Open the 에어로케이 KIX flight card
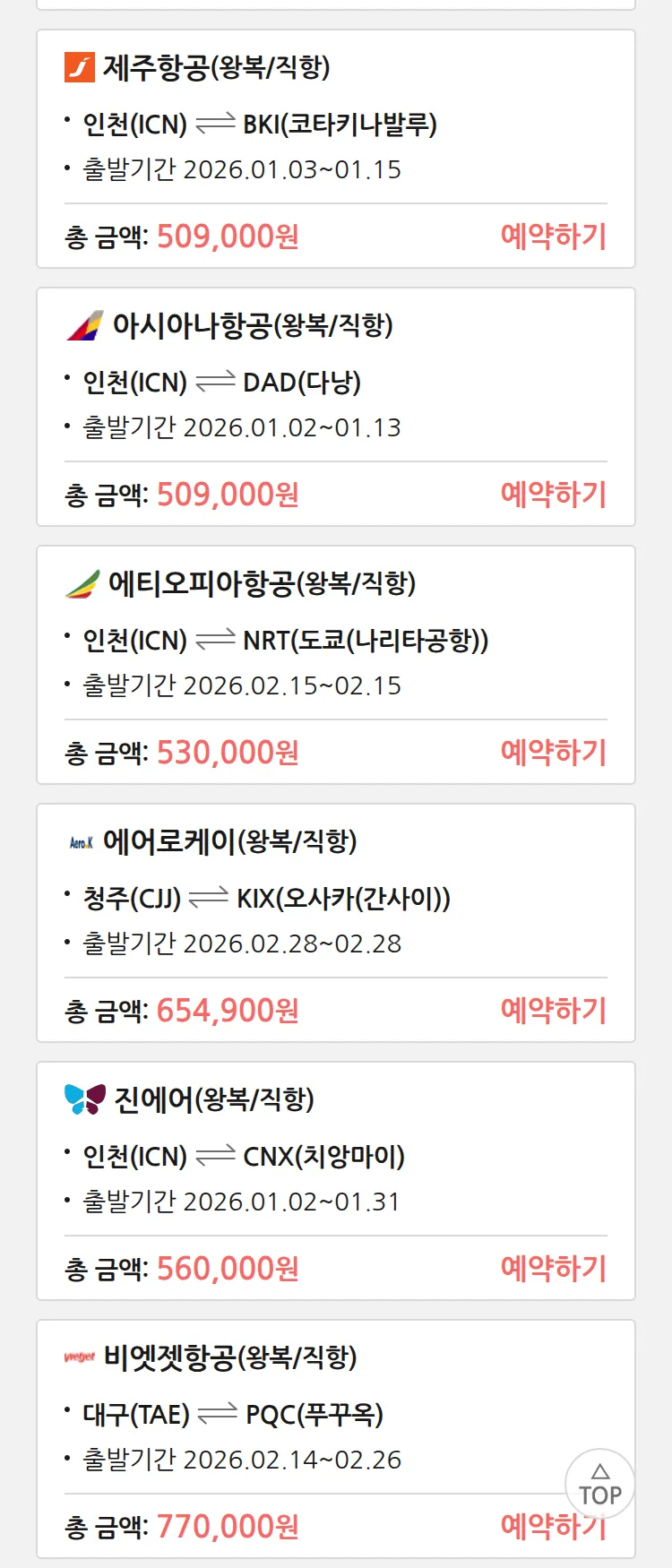This screenshot has width=672, height=1568. tap(335, 898)
